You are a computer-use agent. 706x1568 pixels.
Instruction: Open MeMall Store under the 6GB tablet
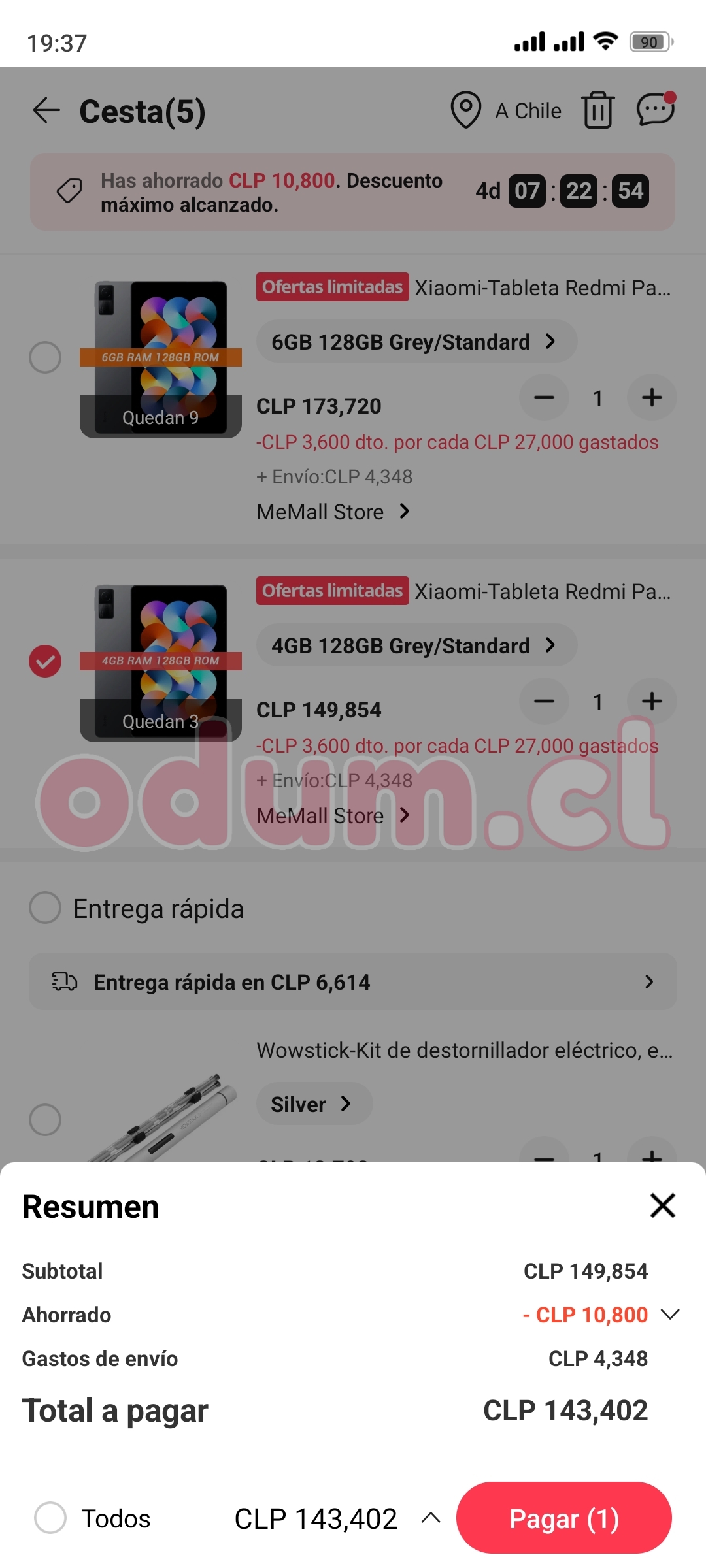[x=333, y=512]
